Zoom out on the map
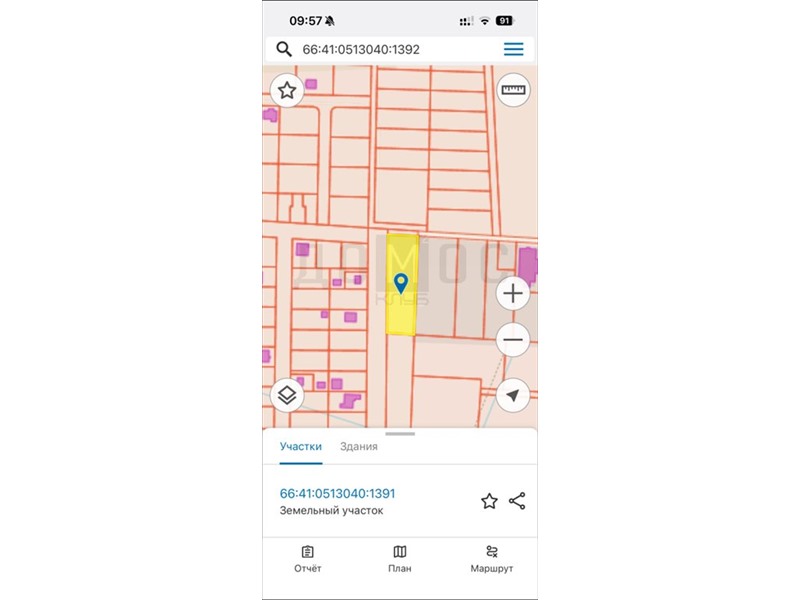The width and height of the screenshot is (800, 600). pyautogui.click(x=513, y=340)
